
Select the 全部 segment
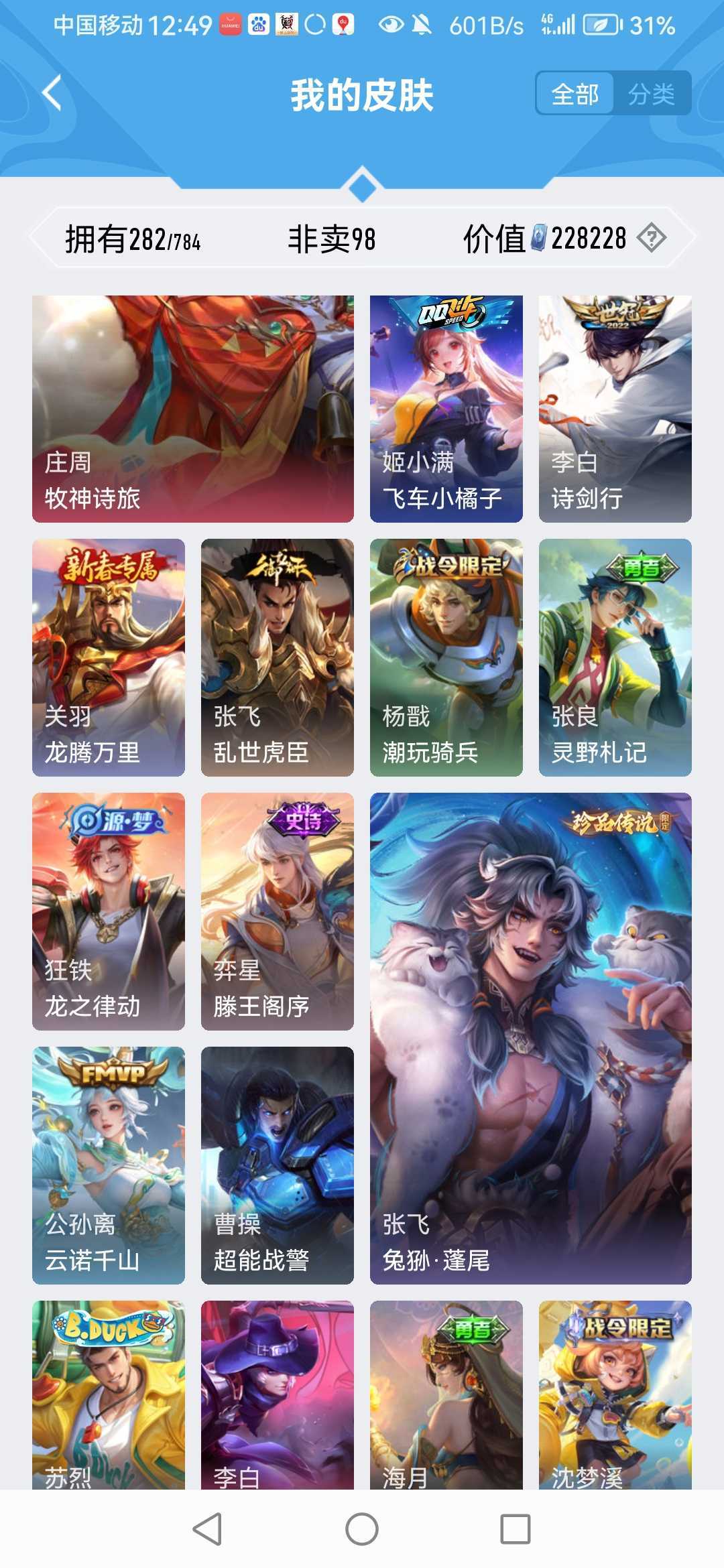(575, 93)
